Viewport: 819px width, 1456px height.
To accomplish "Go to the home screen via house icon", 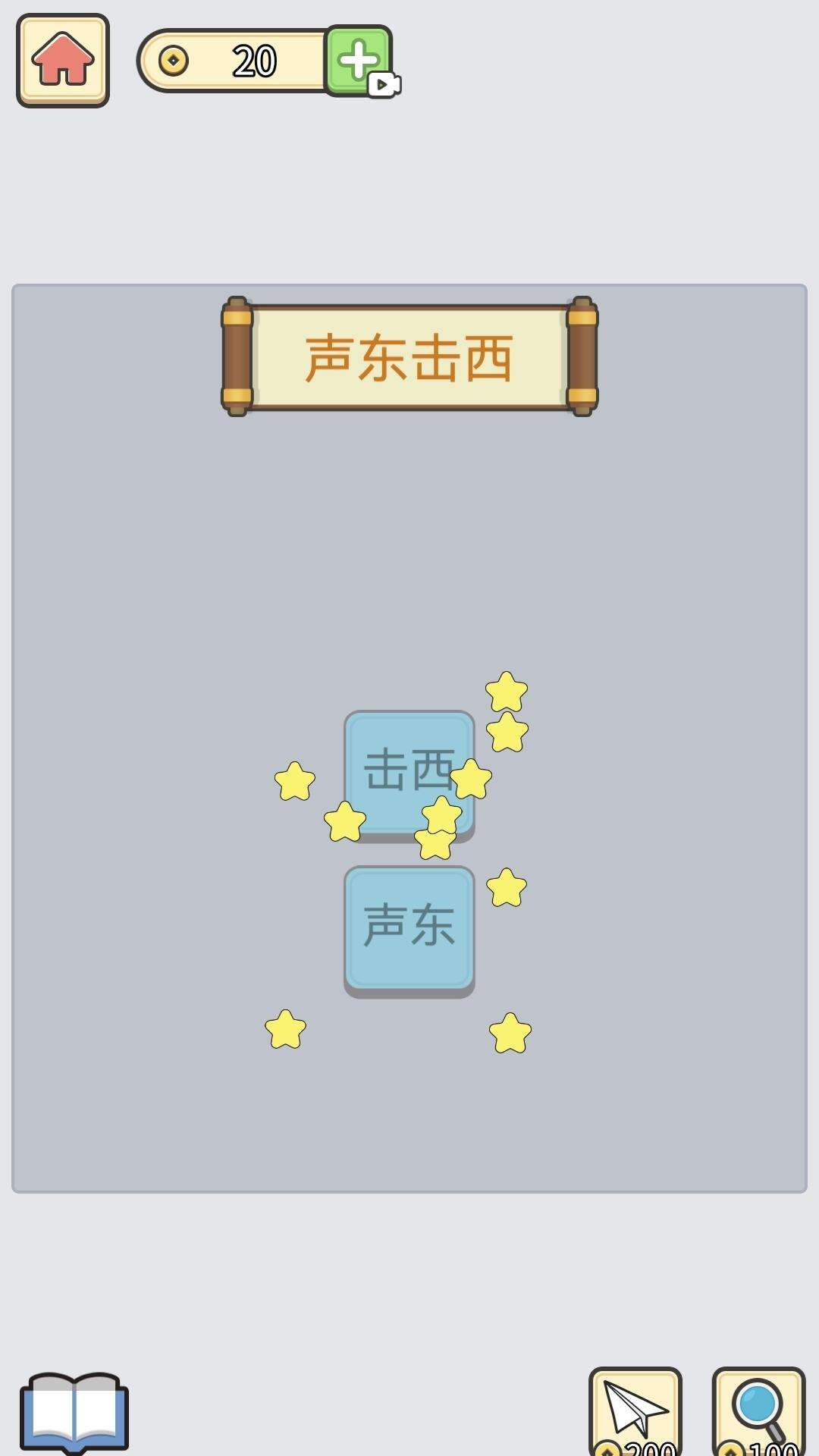I will click(63, 61).
